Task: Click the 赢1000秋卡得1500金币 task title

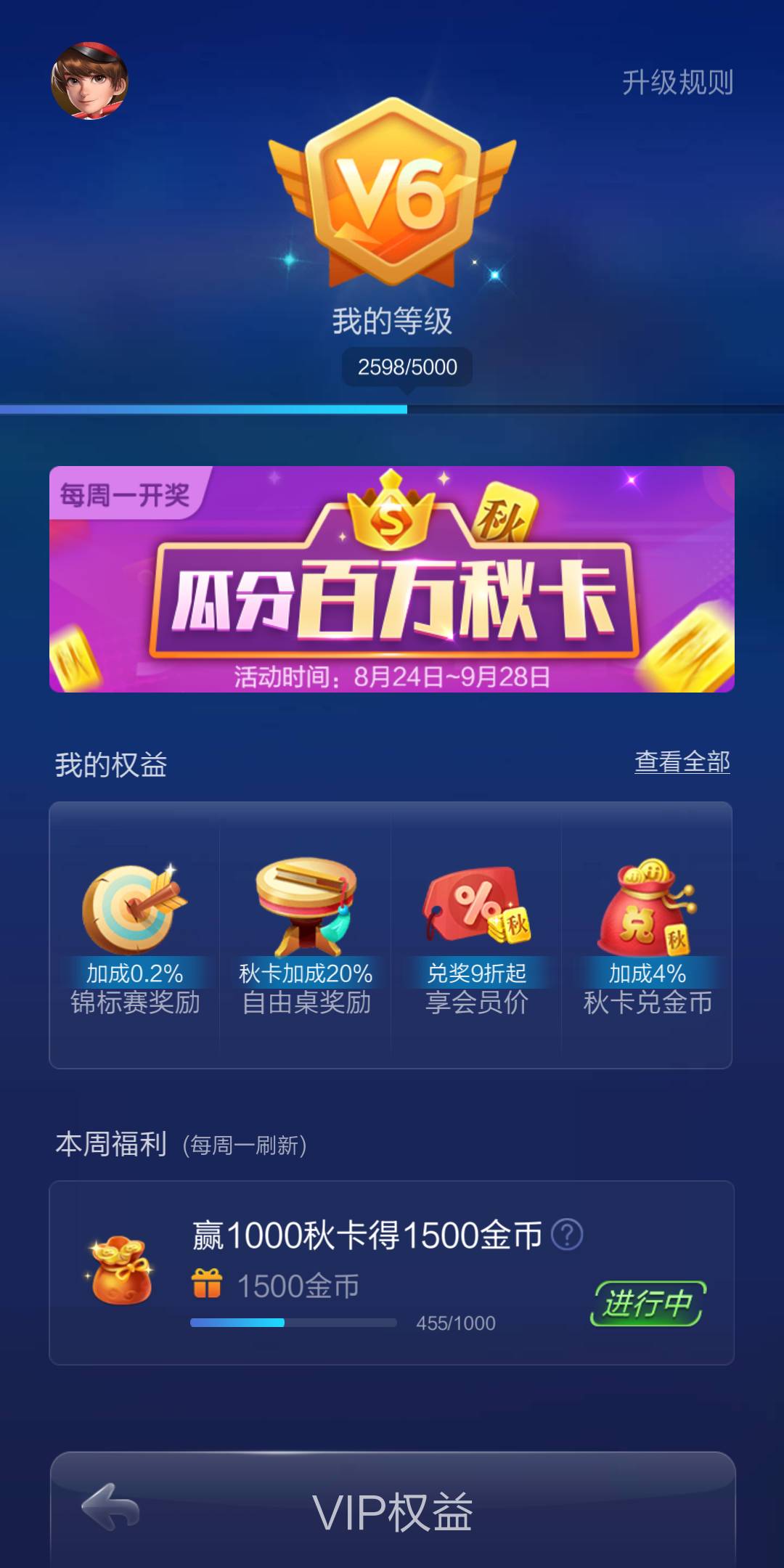Action: (368, 1235)
